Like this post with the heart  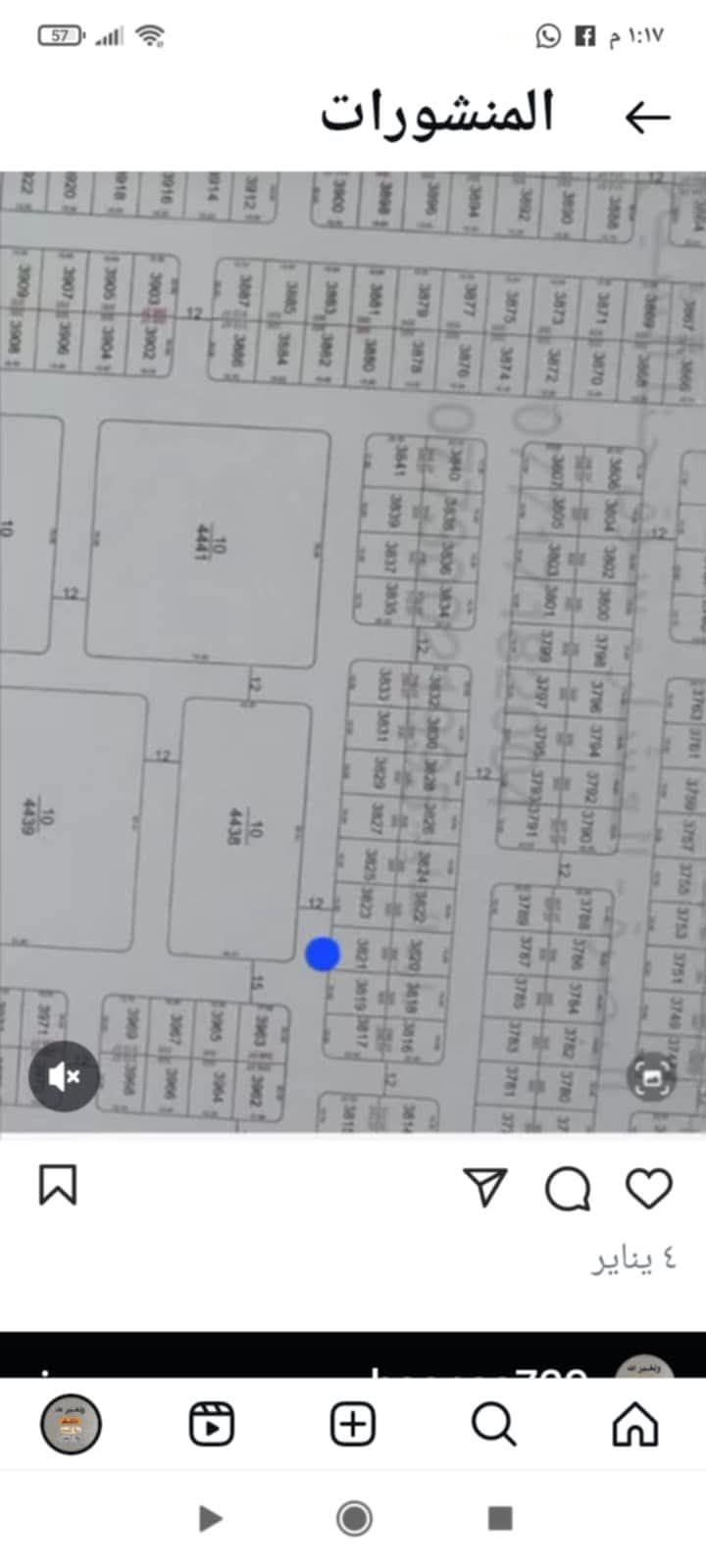click(x=648, y=1188)
